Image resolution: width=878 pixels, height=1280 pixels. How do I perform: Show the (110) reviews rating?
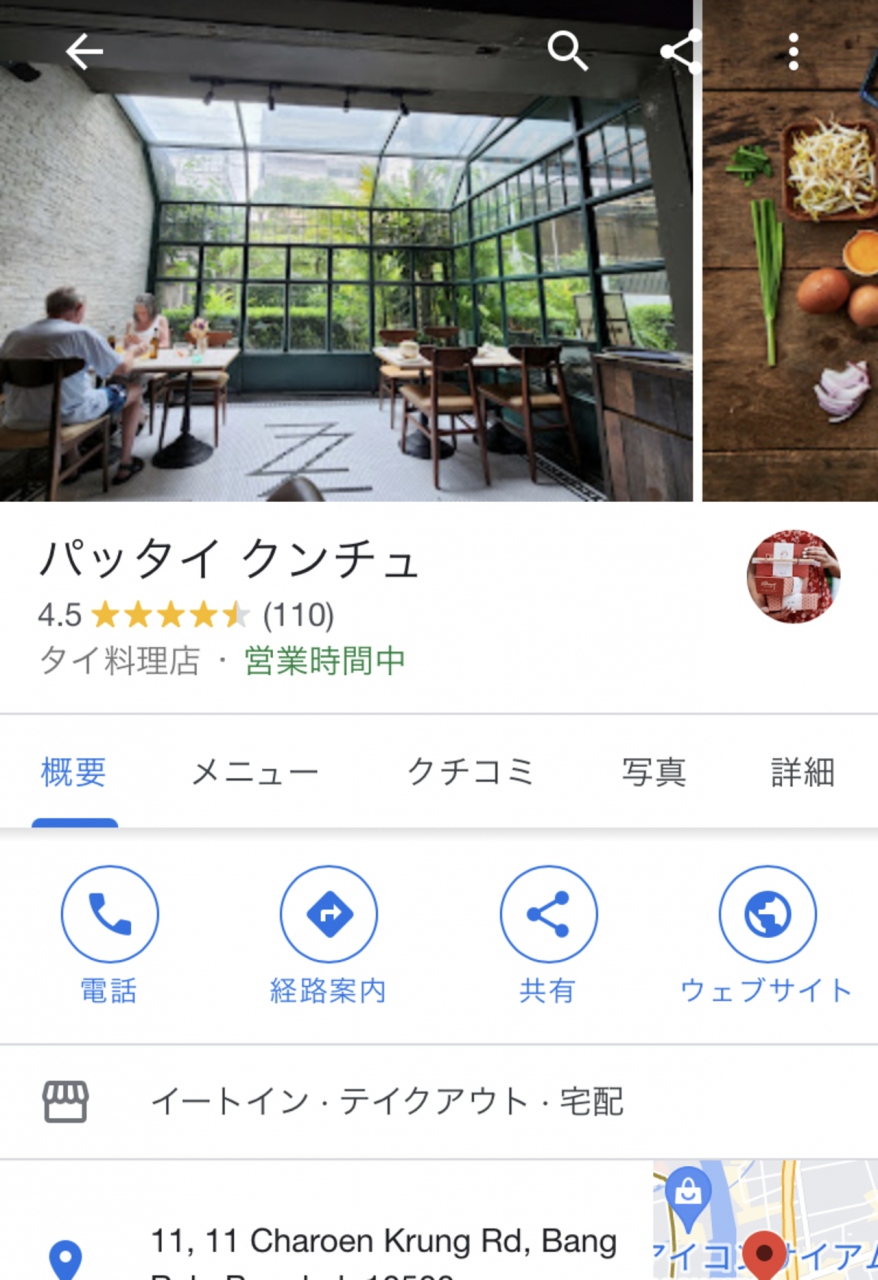[x=298, y=614]
